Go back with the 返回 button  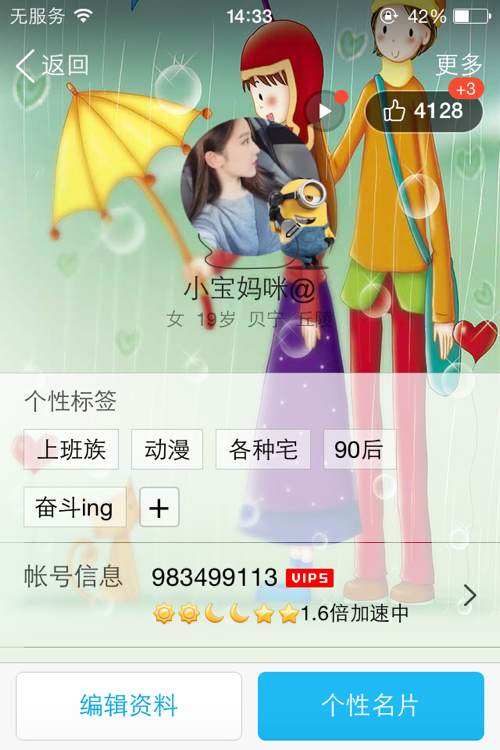pyautogui.click(x=53, y=65)
